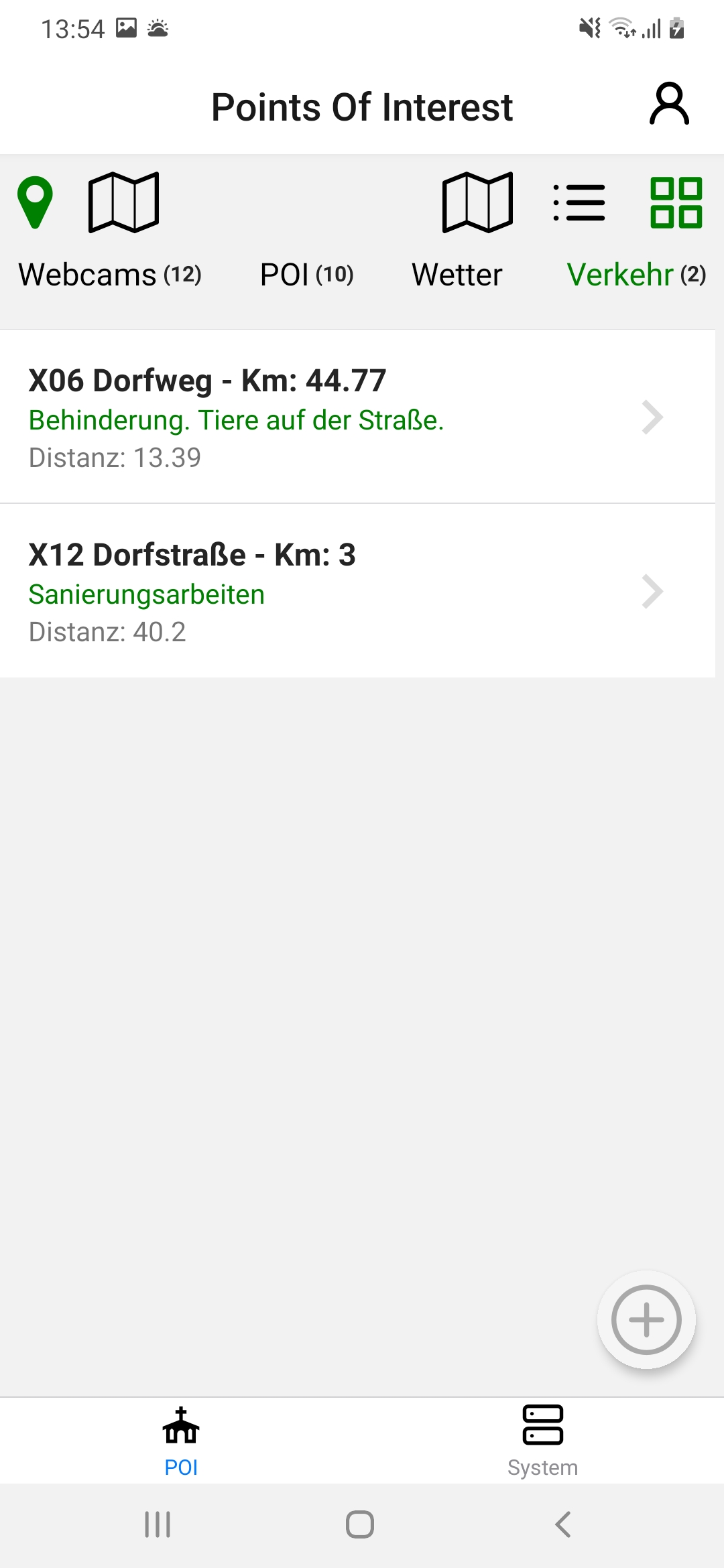
Task: Switch to the System bottom tab
Action: 542,1441
